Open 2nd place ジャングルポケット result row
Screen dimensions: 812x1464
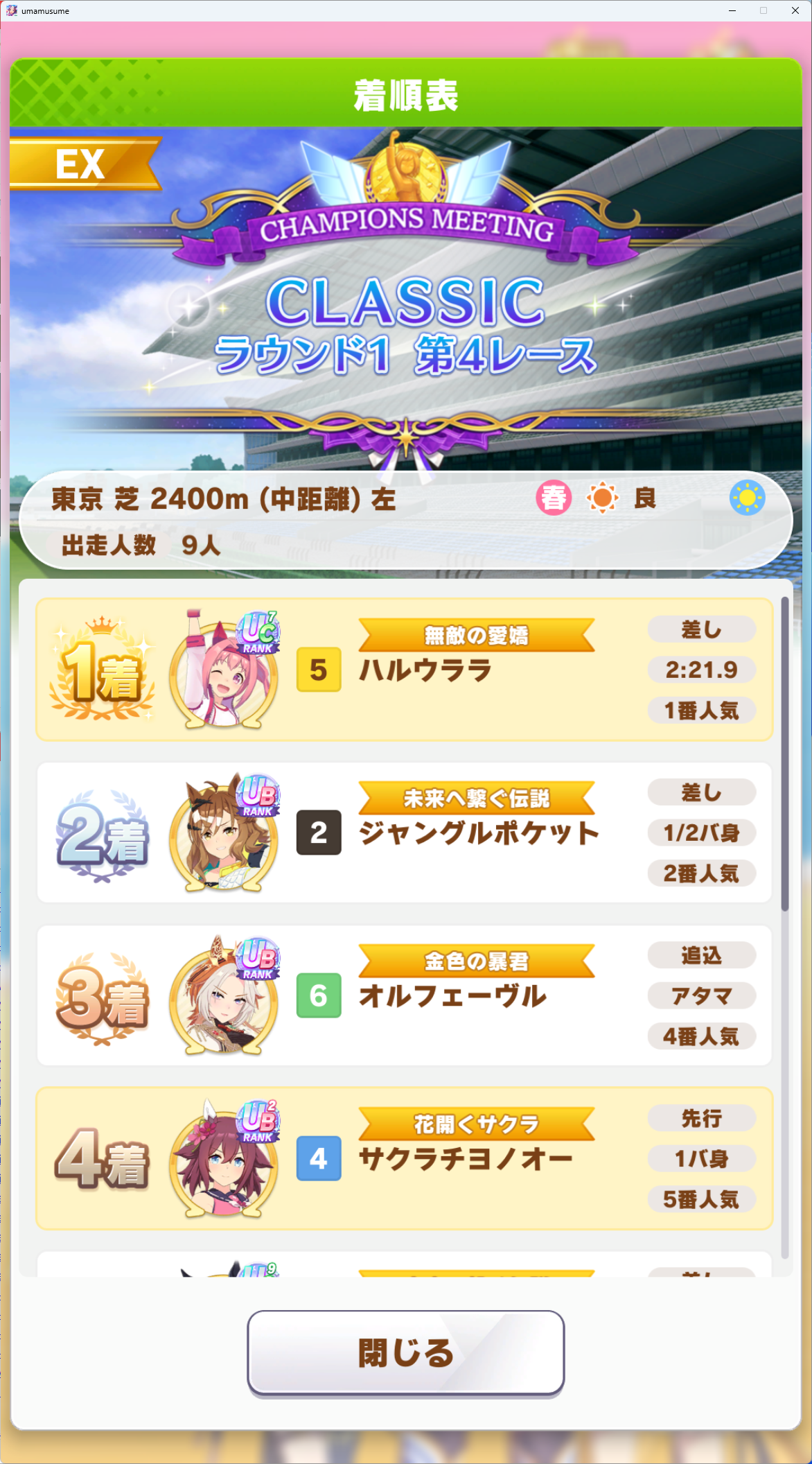pos(405,833)
